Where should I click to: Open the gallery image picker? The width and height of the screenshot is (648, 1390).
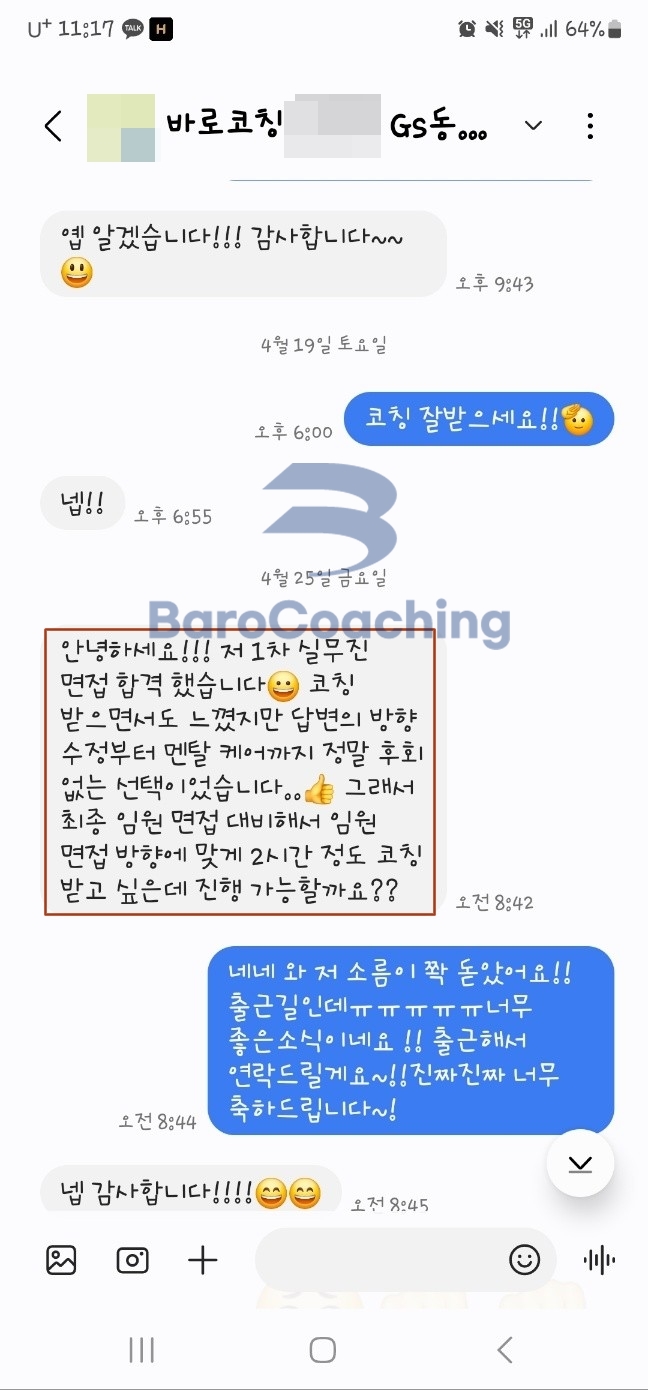click(x=61, y=1260)
